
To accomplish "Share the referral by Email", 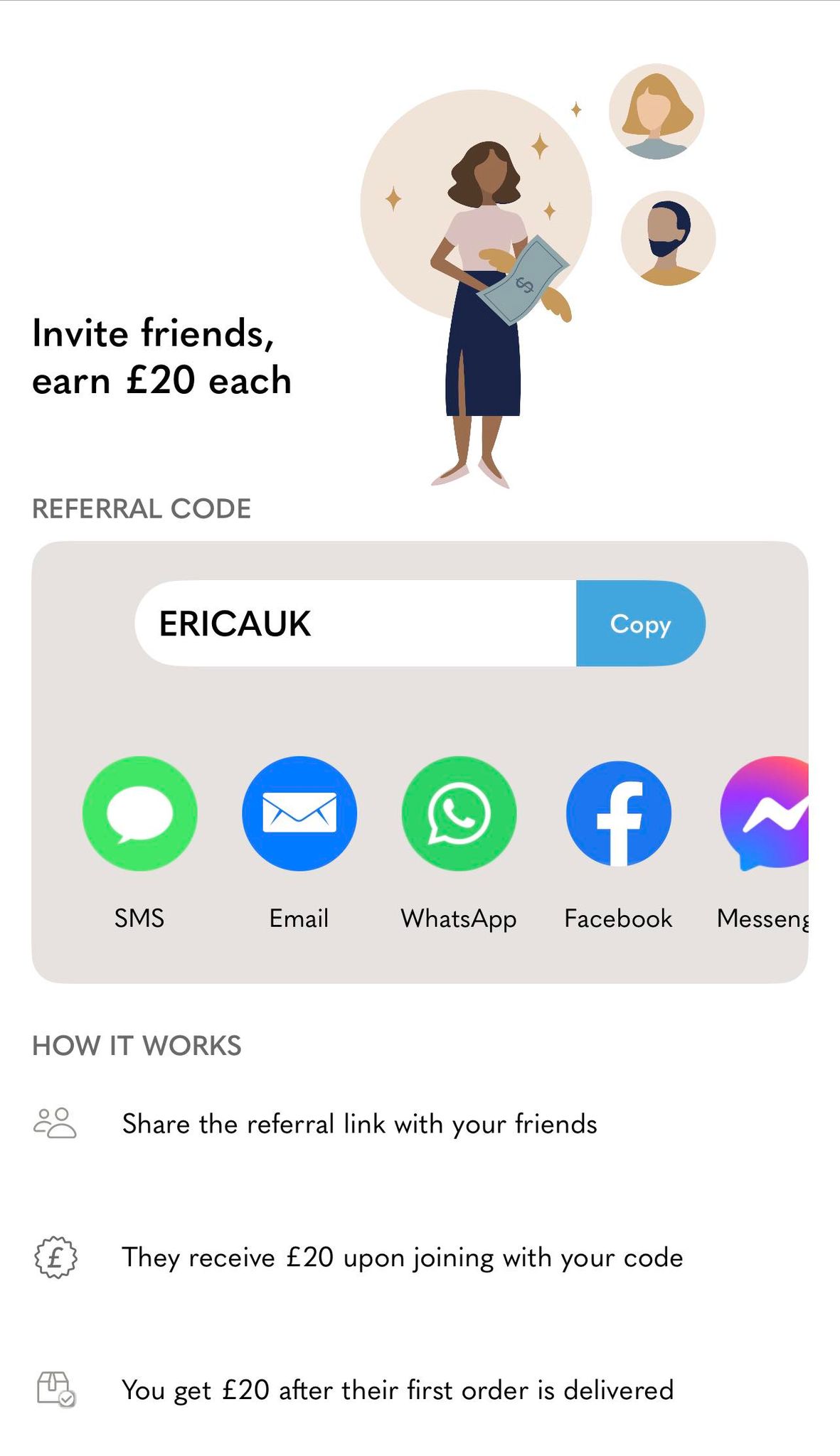I will coord(299,813).
